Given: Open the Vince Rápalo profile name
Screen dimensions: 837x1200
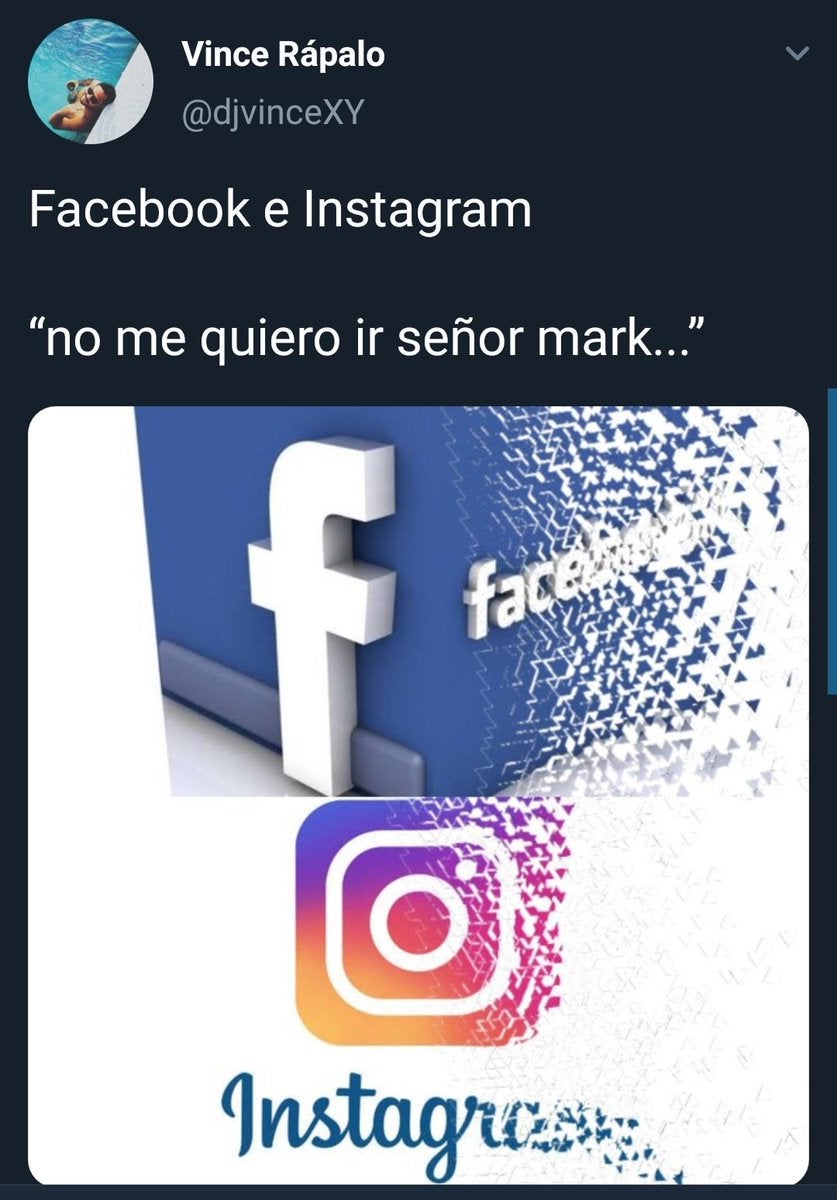Looking at the screenshot, I should [x=283, y=55].
